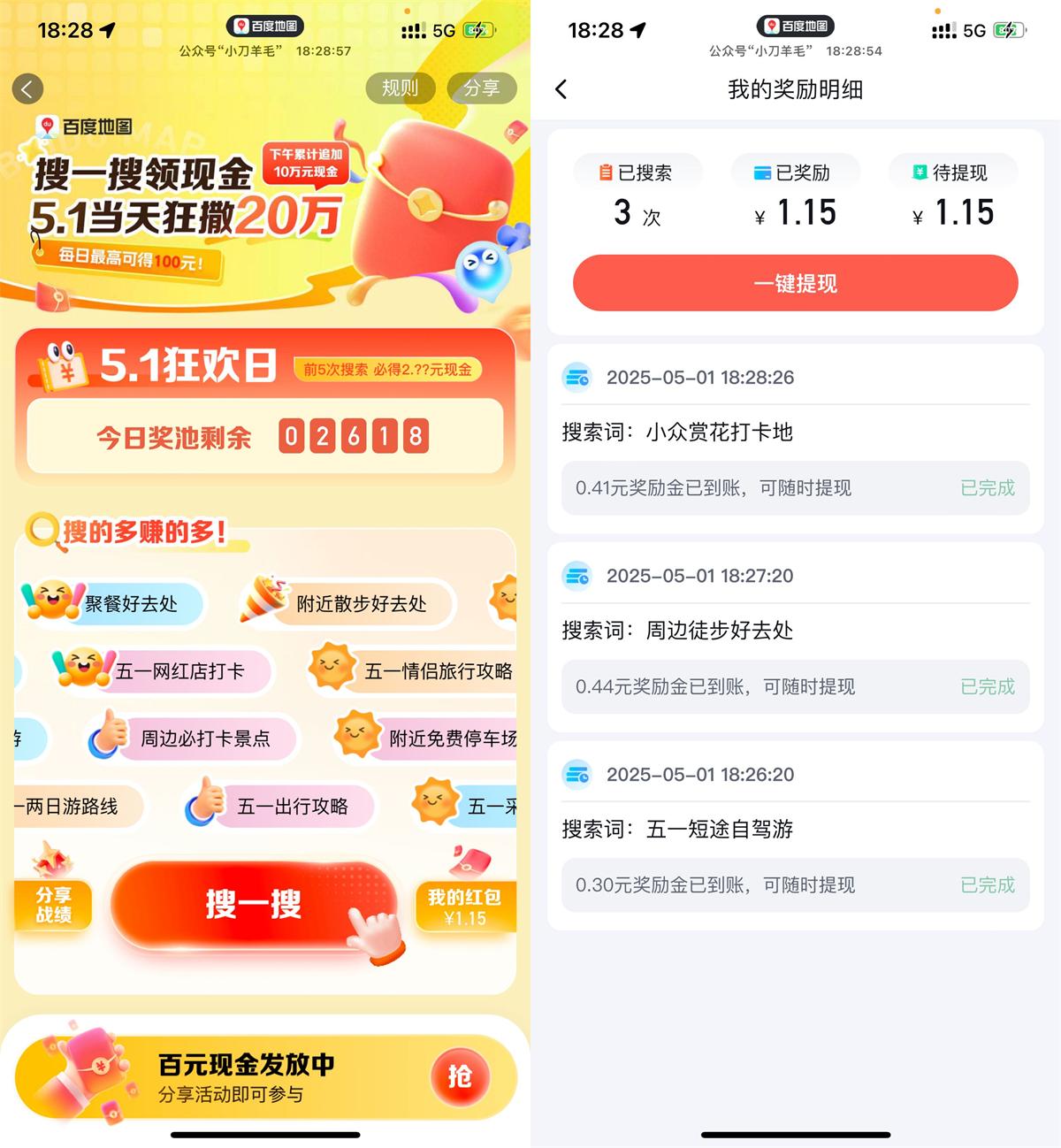Go back from the 搜一搜领现金 campaign page
Screen dimensions: 1061x1148
click(27, 88)
